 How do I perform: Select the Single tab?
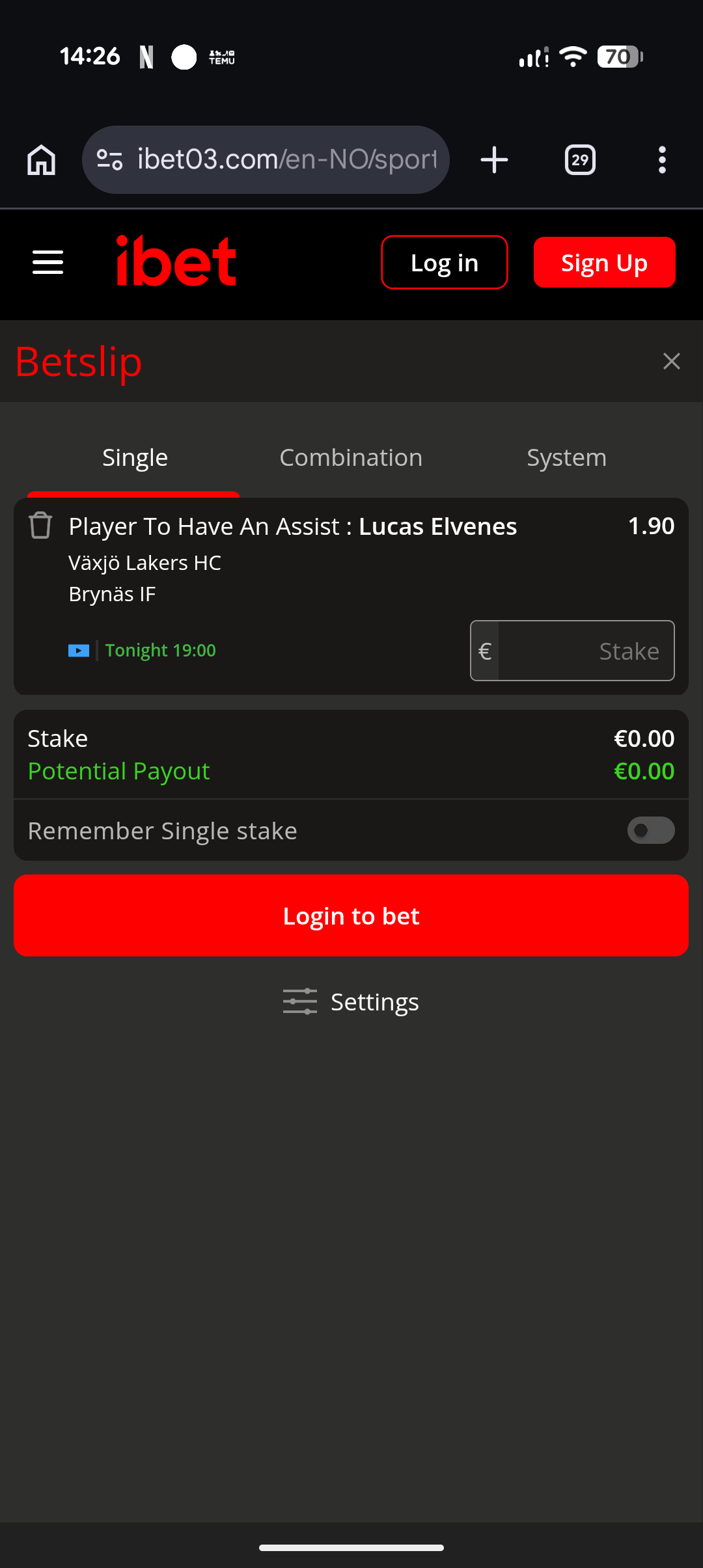tap(135, 457)
